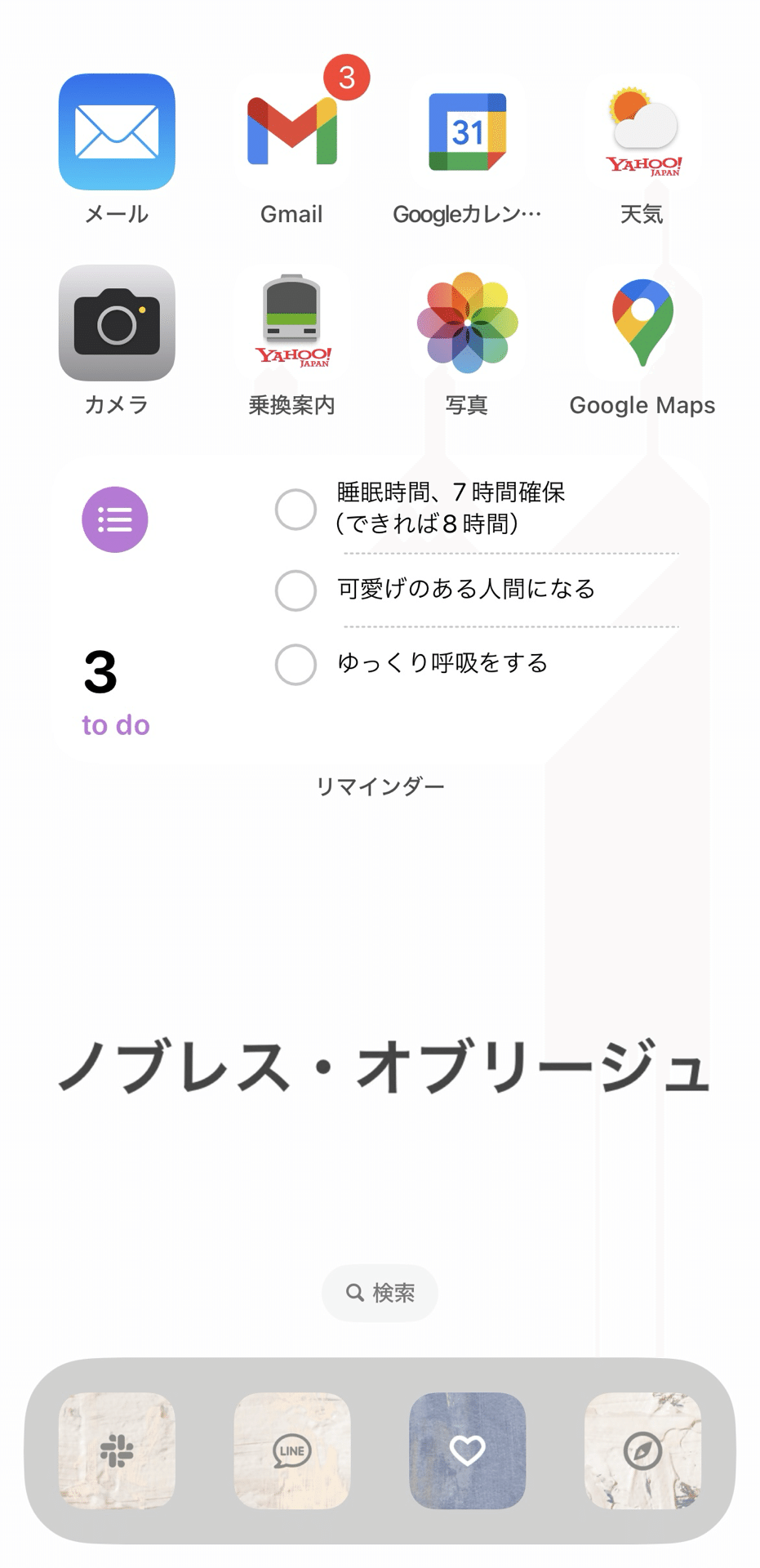Complete the ゆっくり呼吸をする reminder

tap(296, 665)
